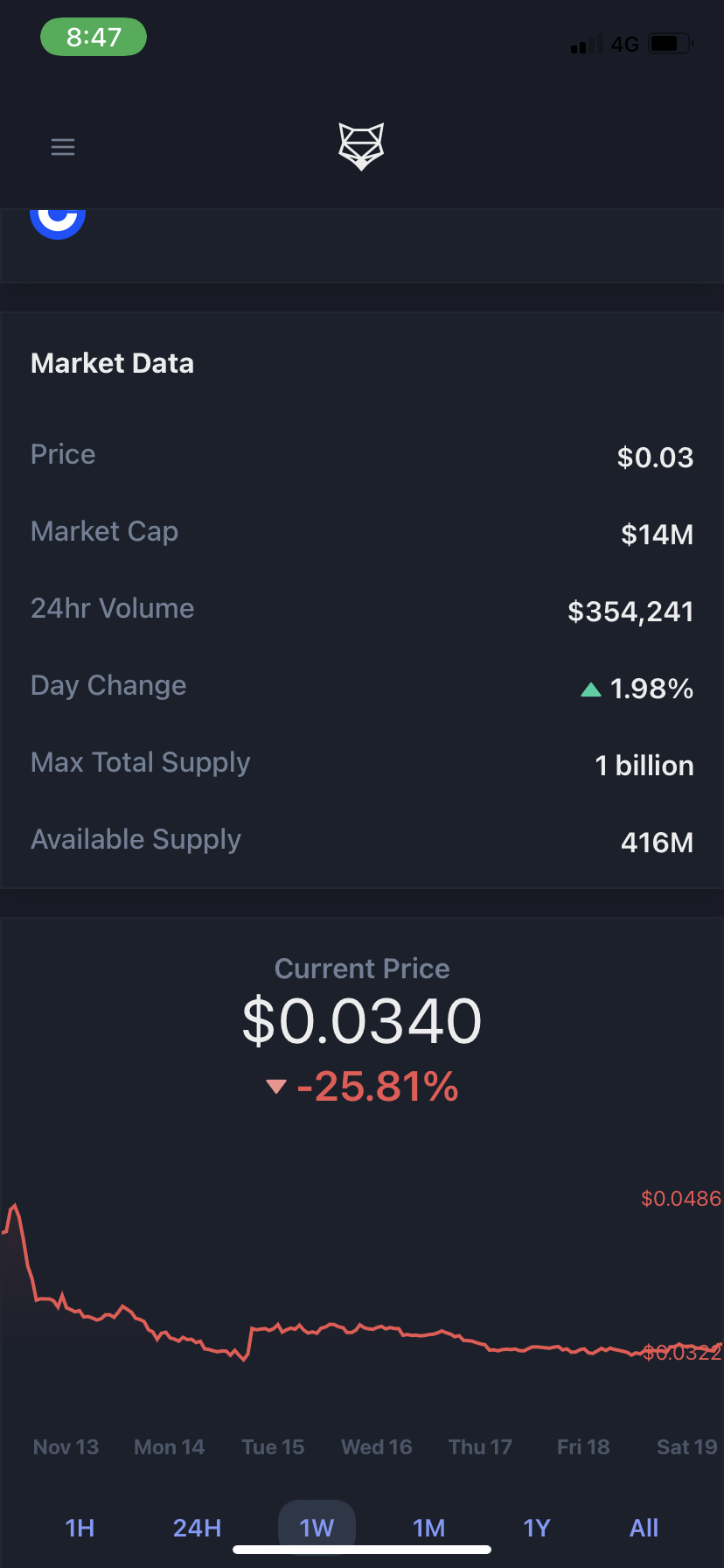Viewport: 724px width, 1568px height.
Task: View the 1Y price history
Action: pyautogui.click(x=536, y=1528)
